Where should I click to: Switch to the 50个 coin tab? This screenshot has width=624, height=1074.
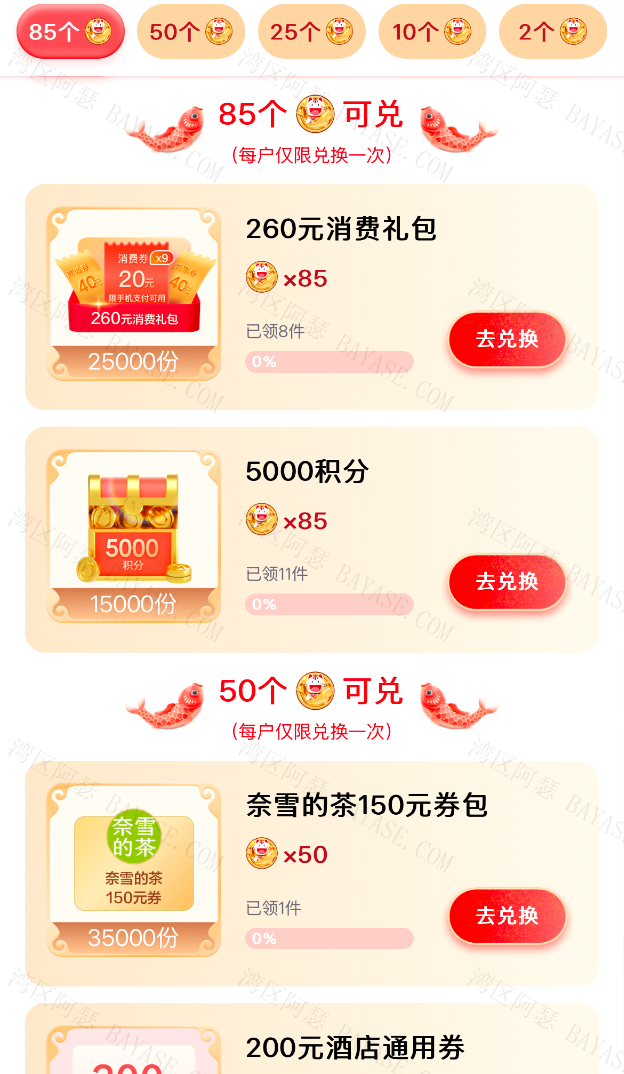coord(191,31)
